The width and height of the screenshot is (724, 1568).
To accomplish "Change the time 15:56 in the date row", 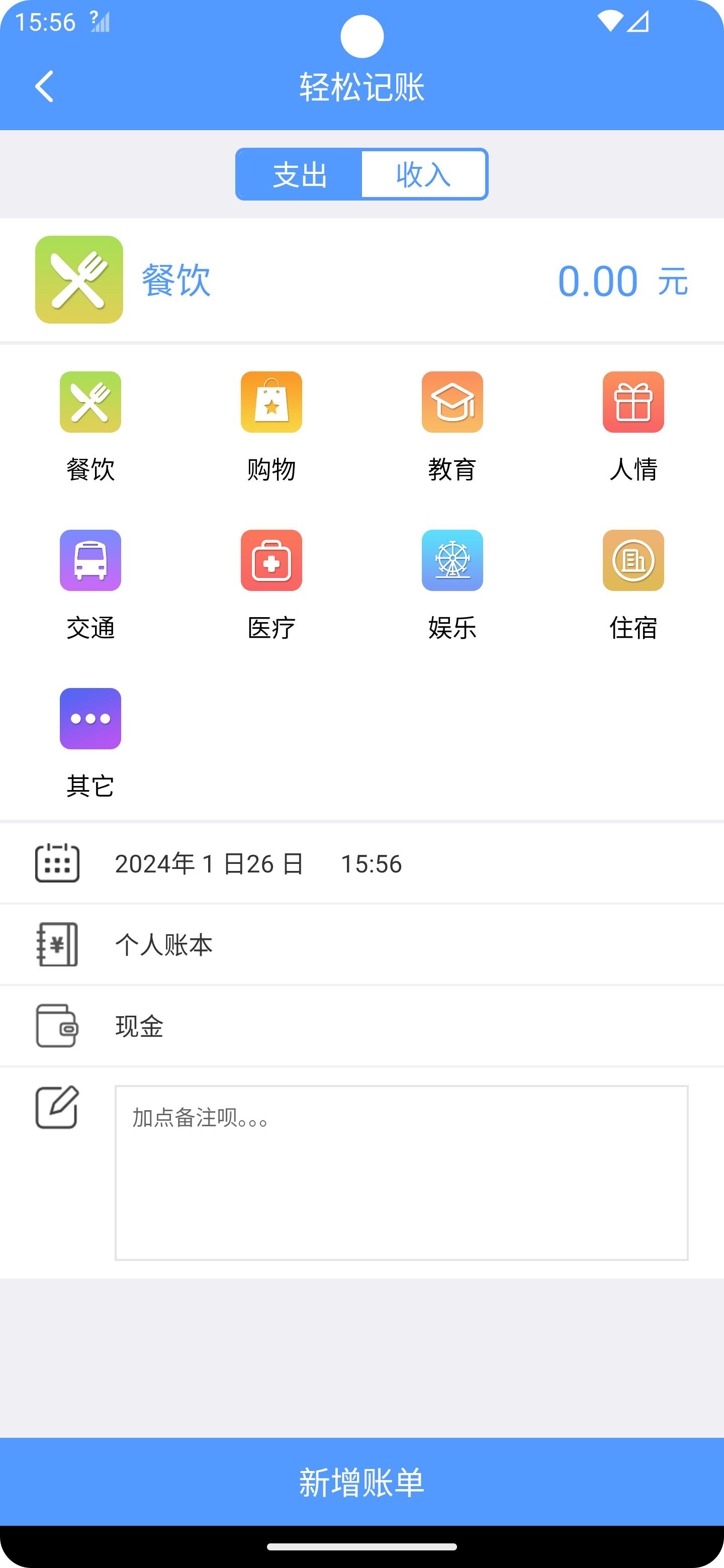I will [x=371, y=864].
